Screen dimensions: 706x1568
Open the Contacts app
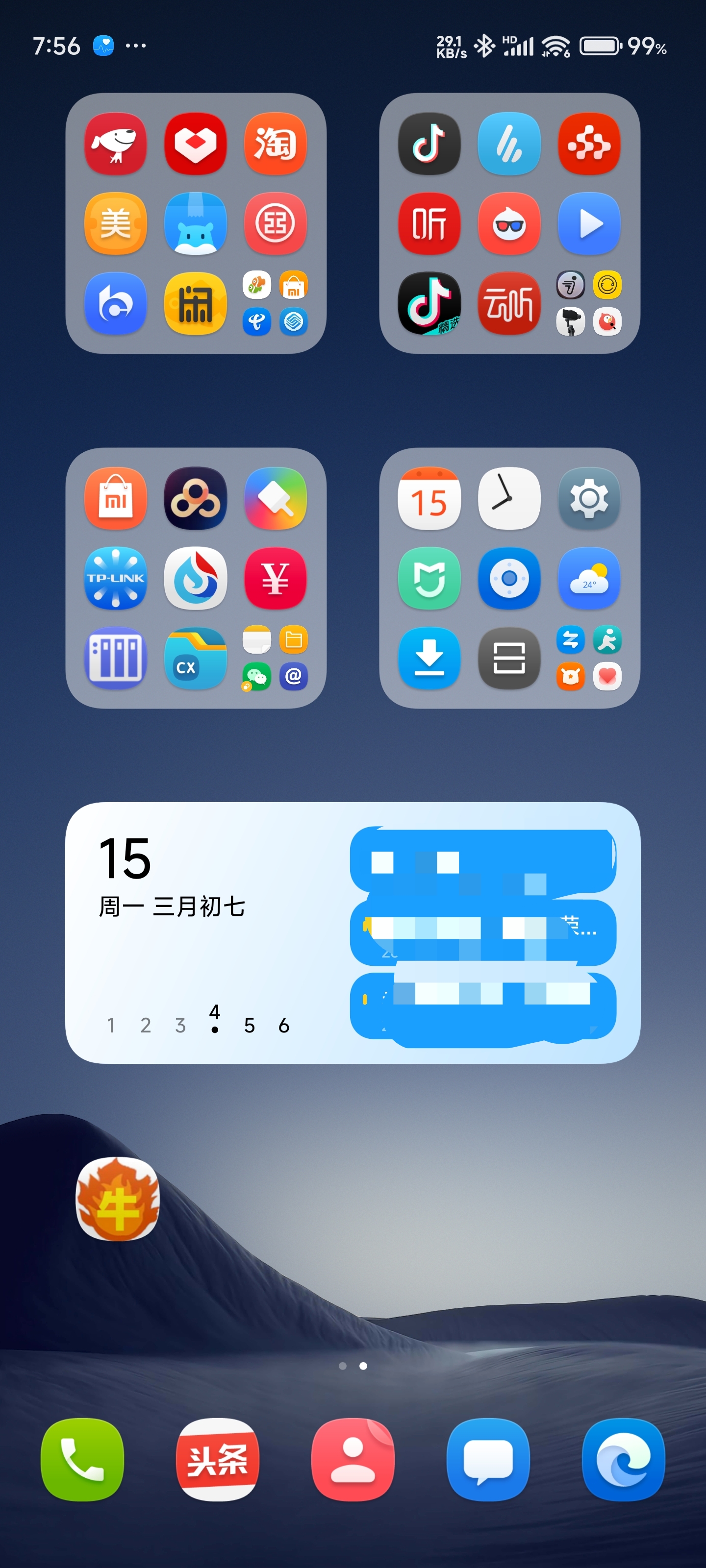point(353,1459)
